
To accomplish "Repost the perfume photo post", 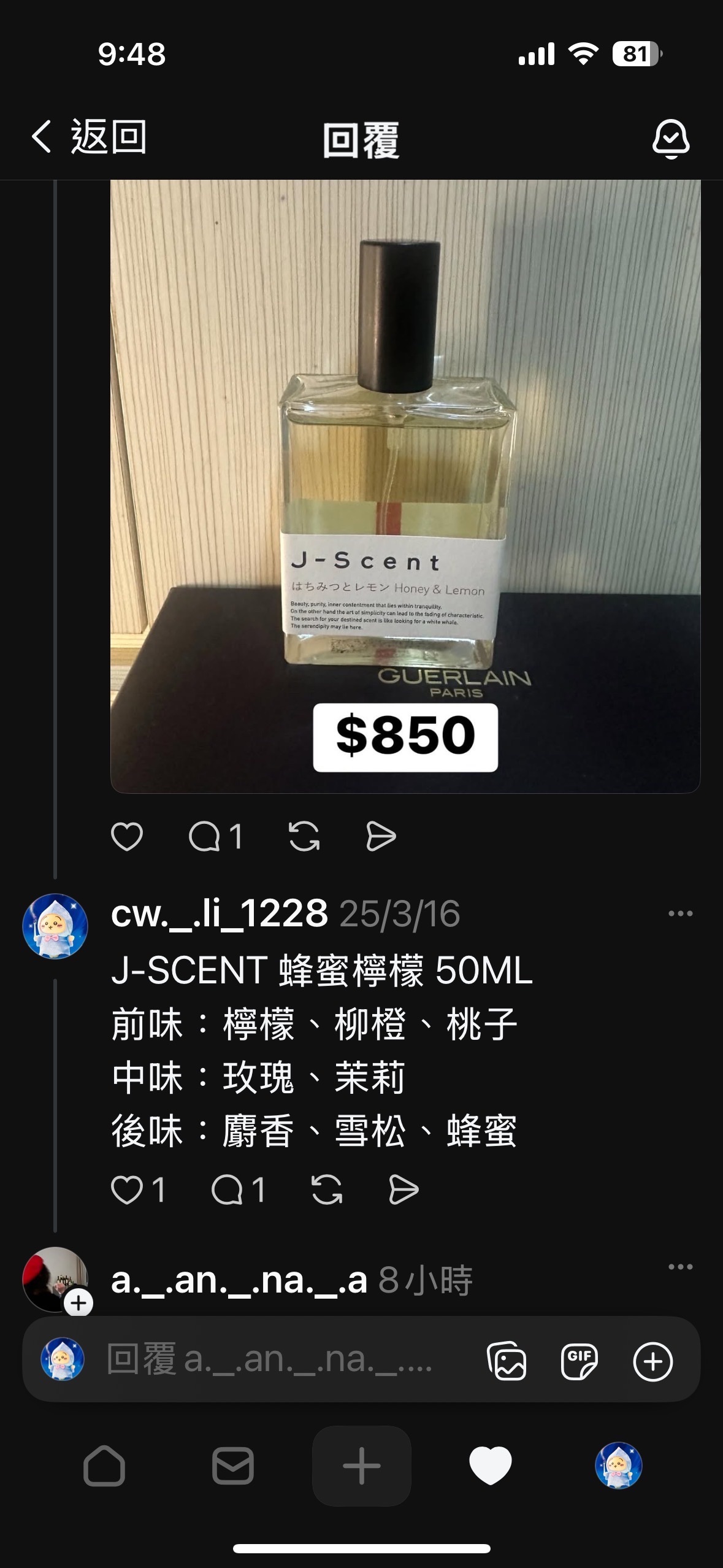I will click(x=304, y=837).
